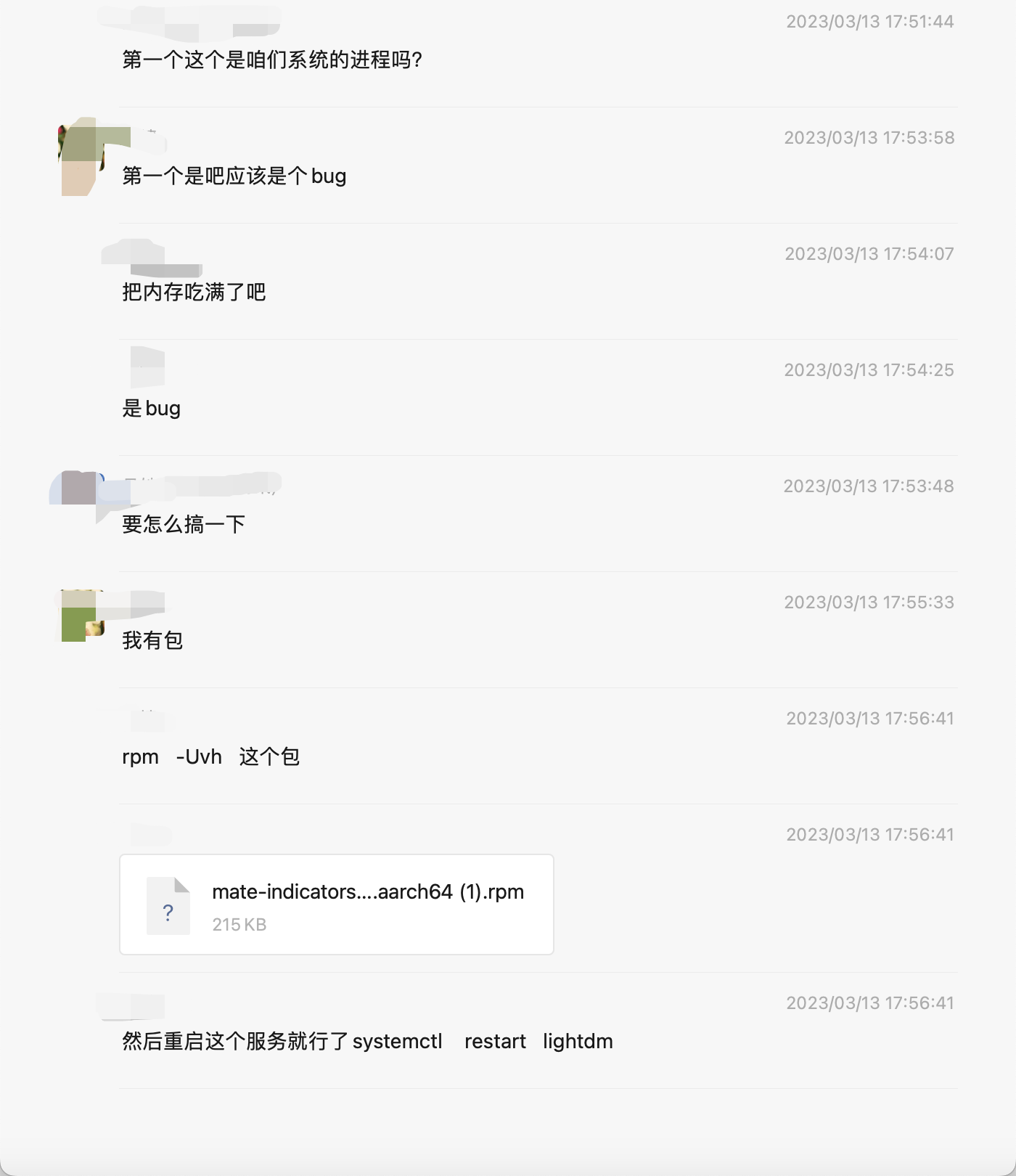The image size is (1016, 1176).
Task: Select the '是bug' chat message
Action: 150,408
